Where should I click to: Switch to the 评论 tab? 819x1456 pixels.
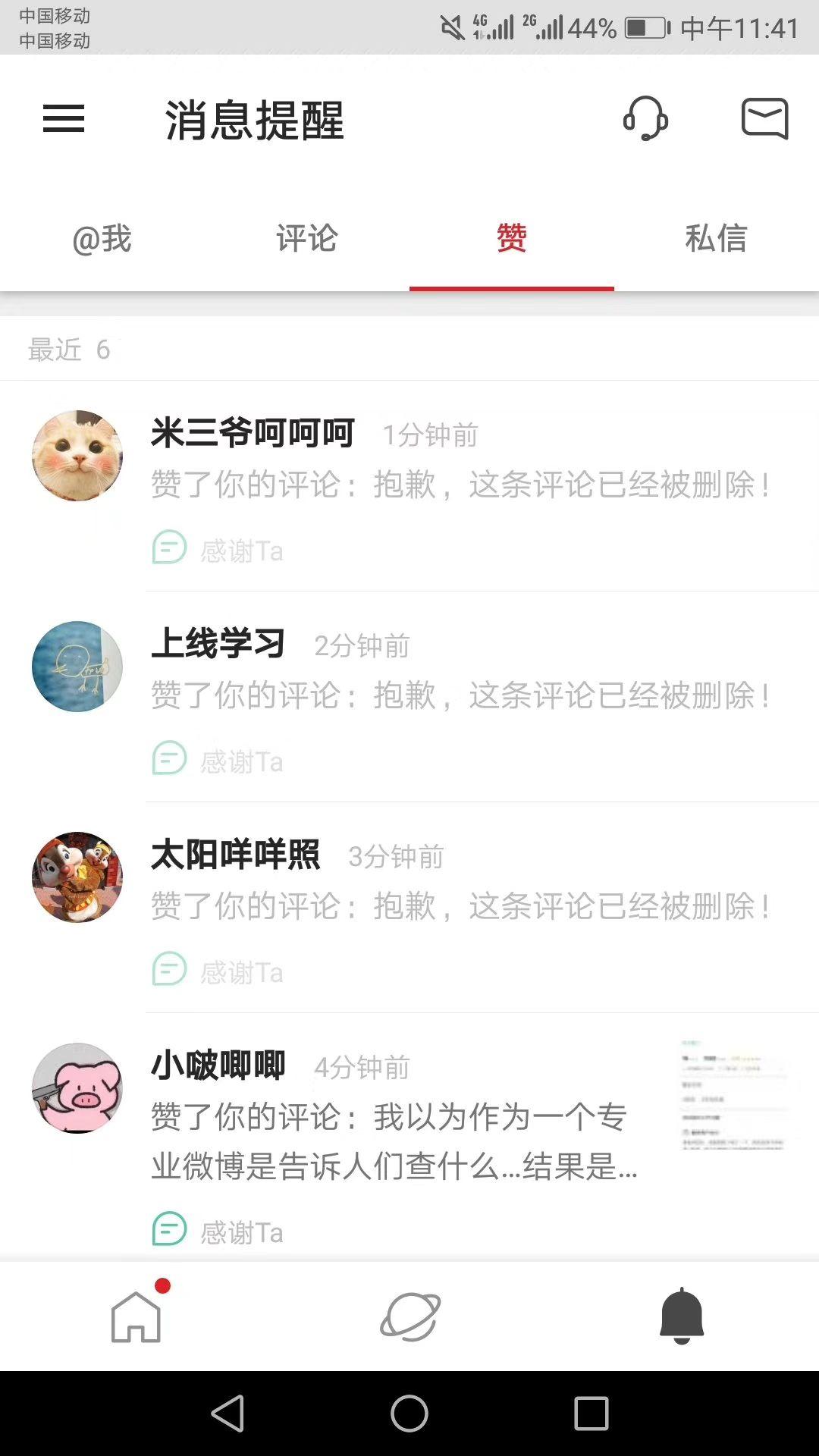(x=307, y=238)
